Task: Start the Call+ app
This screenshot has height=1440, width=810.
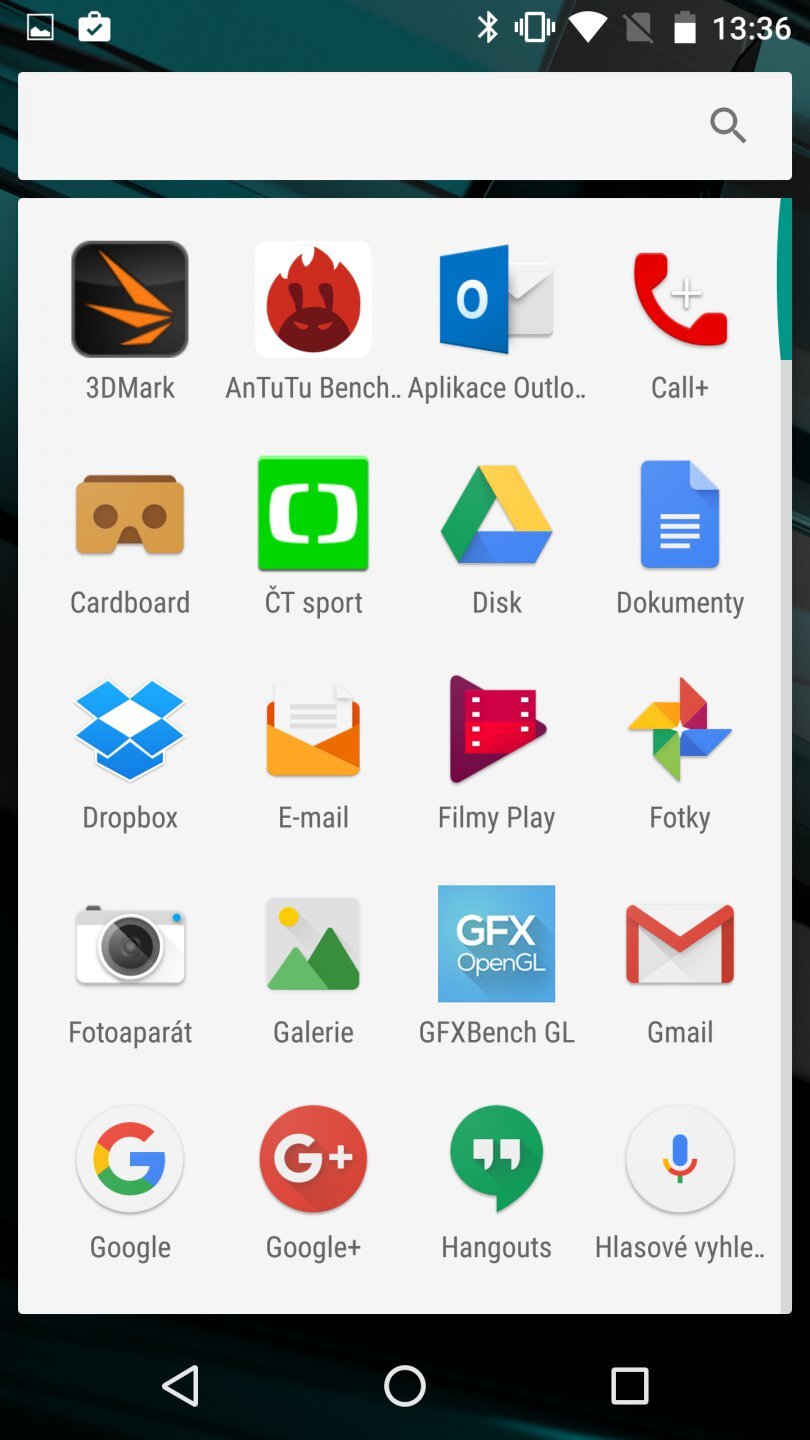Action: (x=679, y=299)
